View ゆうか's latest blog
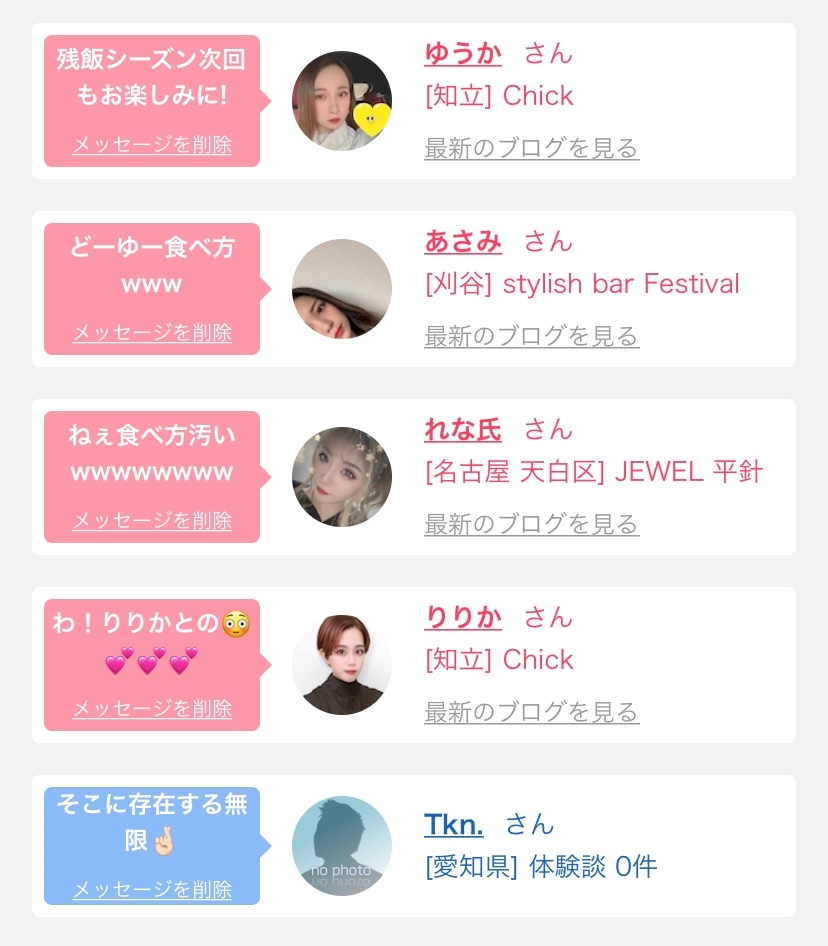This screenshot has width=828, height=946. (532, 148)
